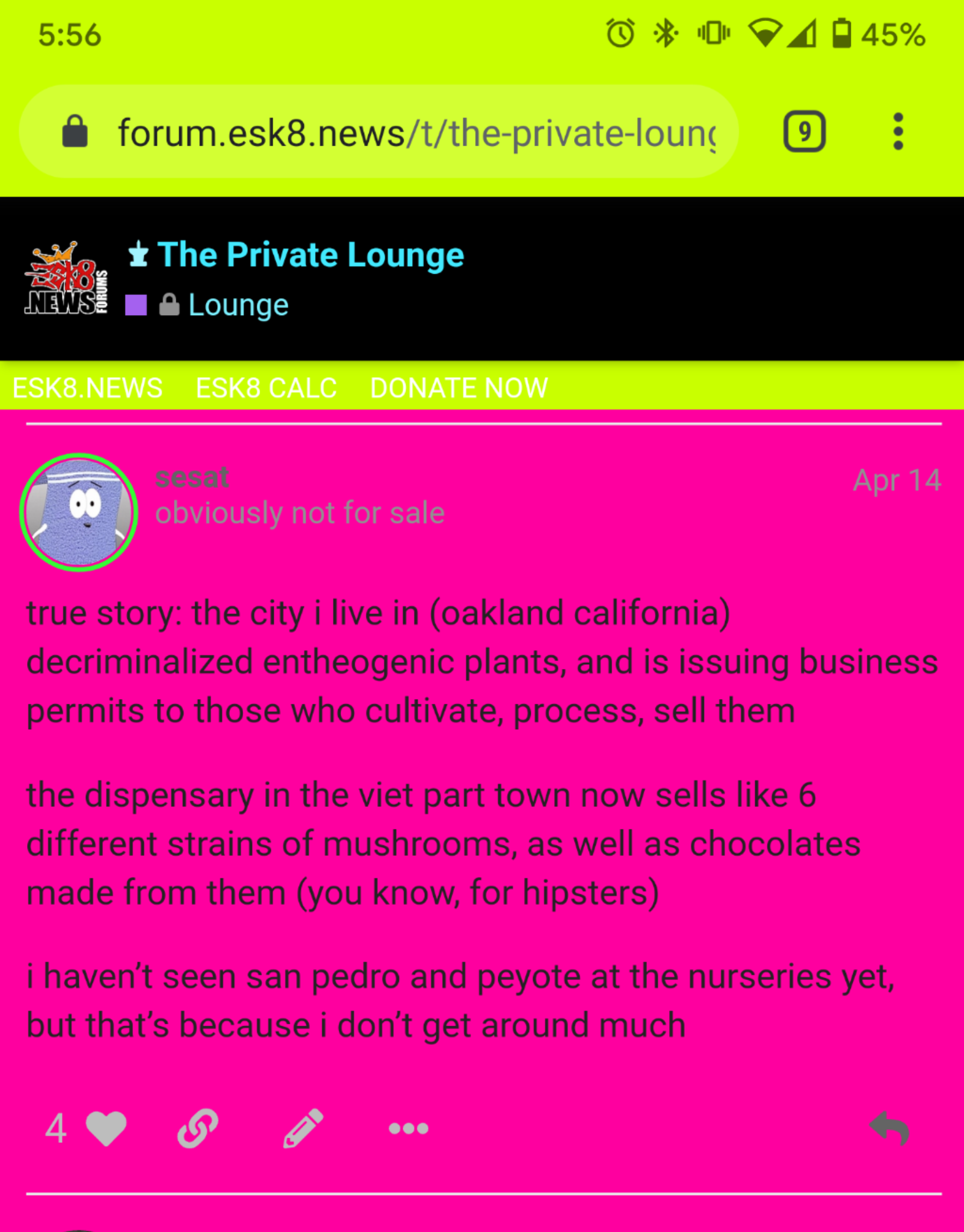
Task: Reply to sesat's post
Action: tap(889, 1129)
